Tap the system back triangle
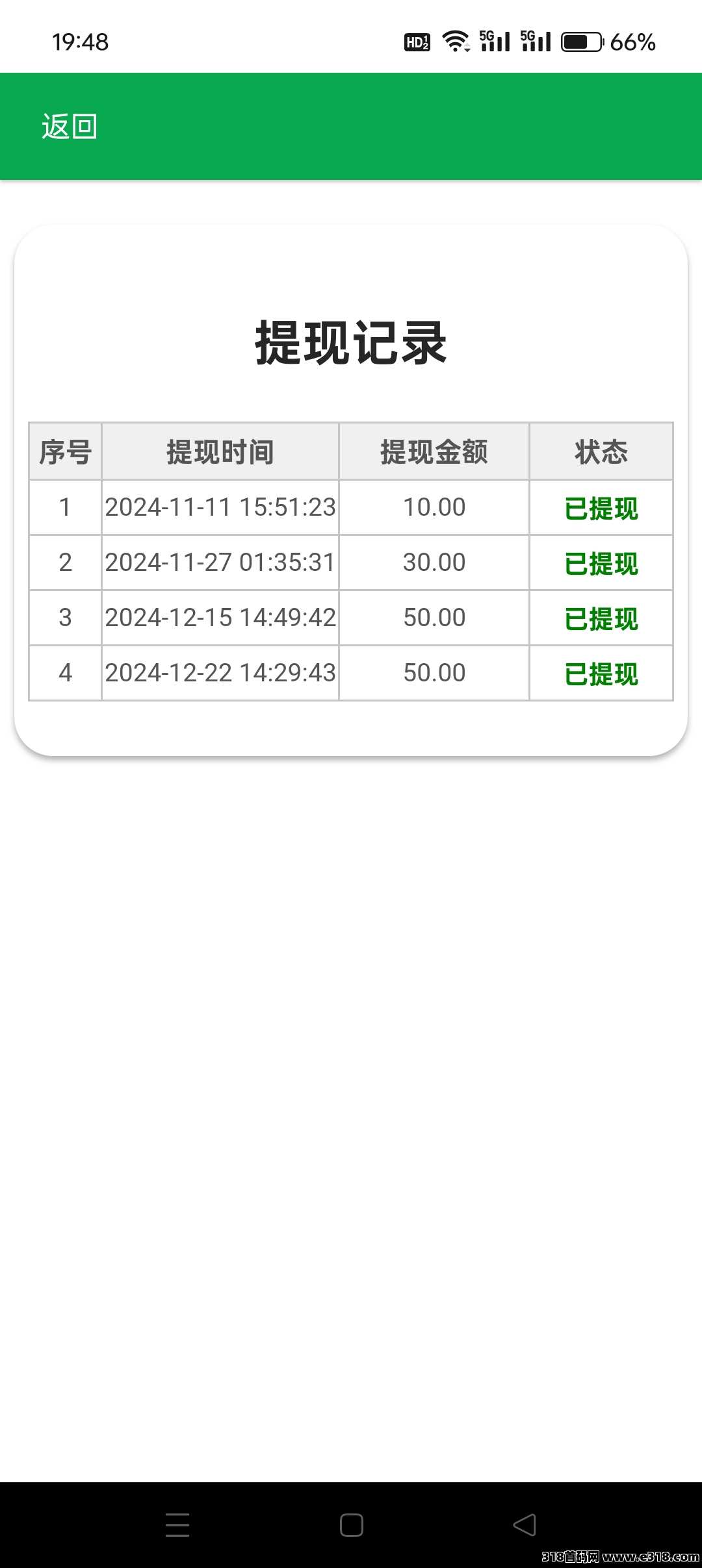 tap(525, 1524)
